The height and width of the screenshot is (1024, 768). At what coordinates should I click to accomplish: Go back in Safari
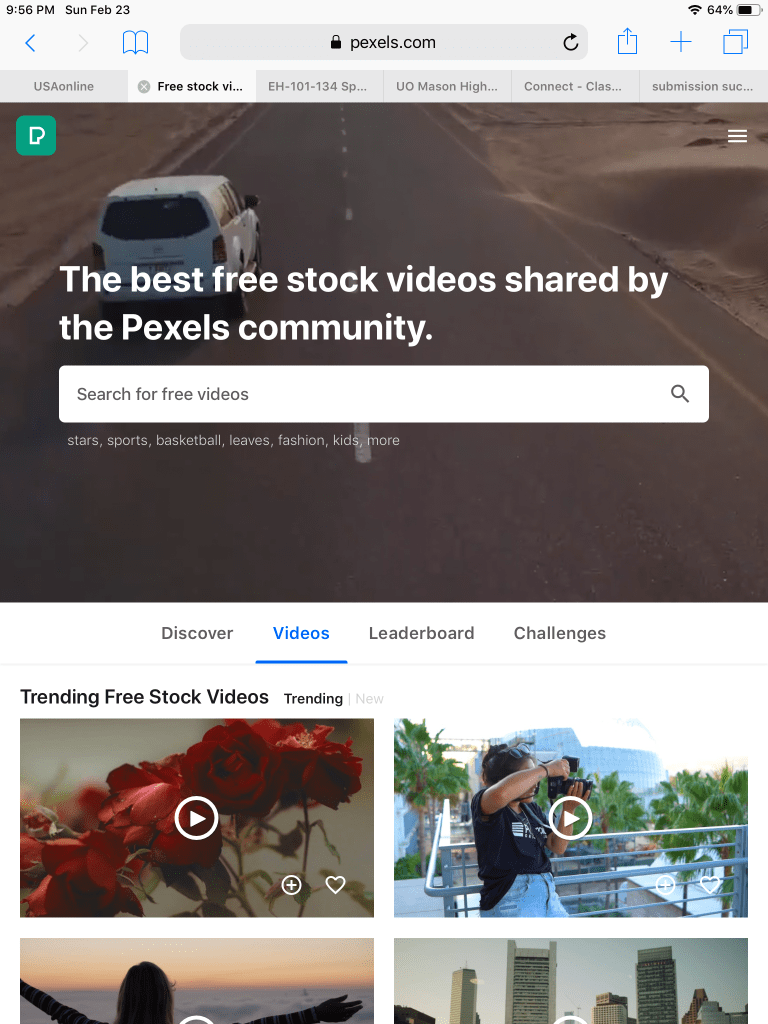(30, 42)
